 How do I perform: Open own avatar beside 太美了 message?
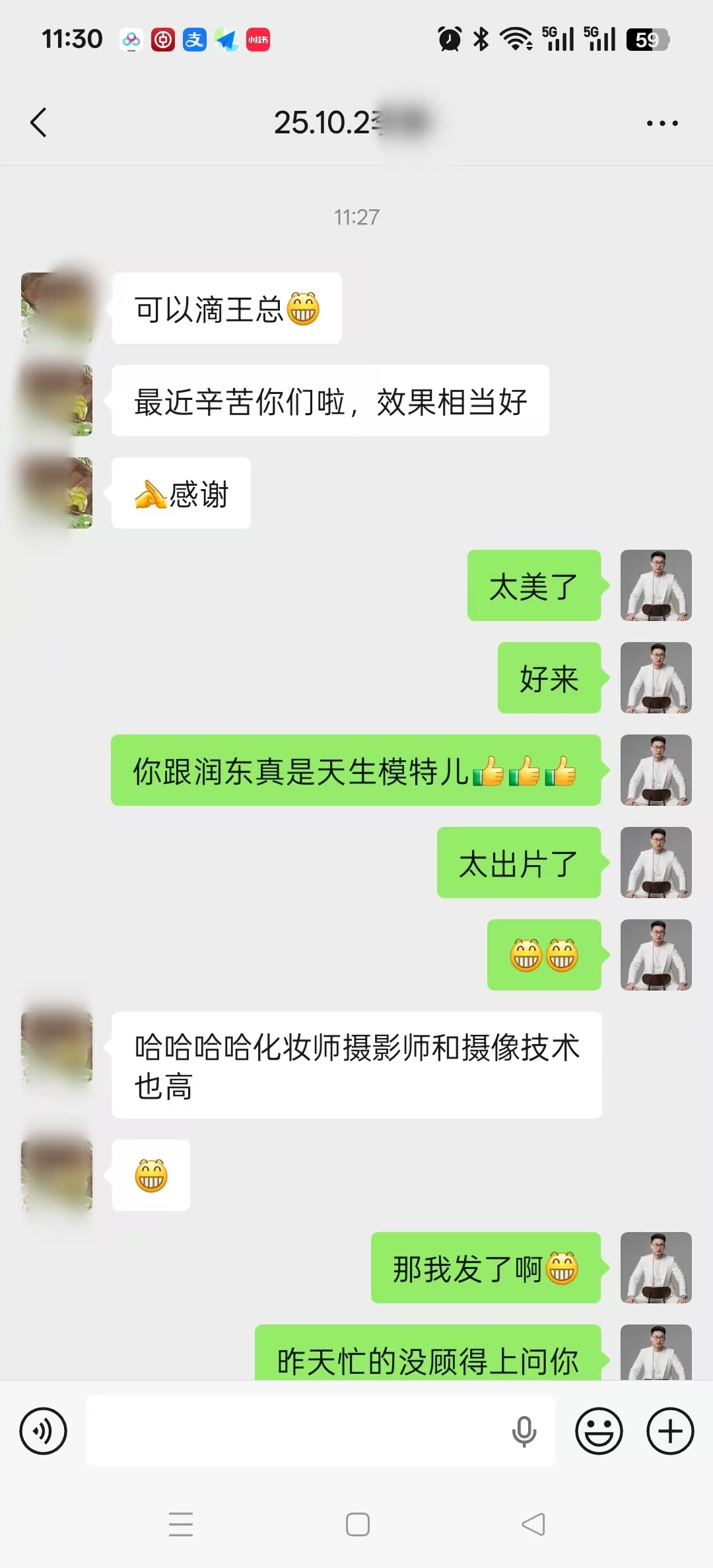point(656,585)
